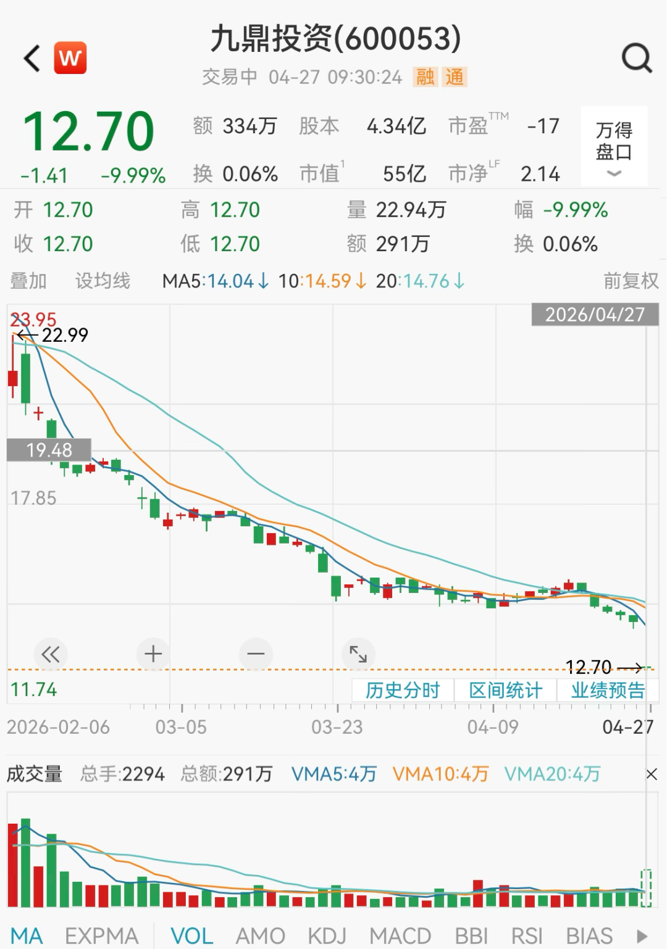Screen dimensions: 667x949
Task: Close the volume sub-chart
Action: (x=652, y=774)
